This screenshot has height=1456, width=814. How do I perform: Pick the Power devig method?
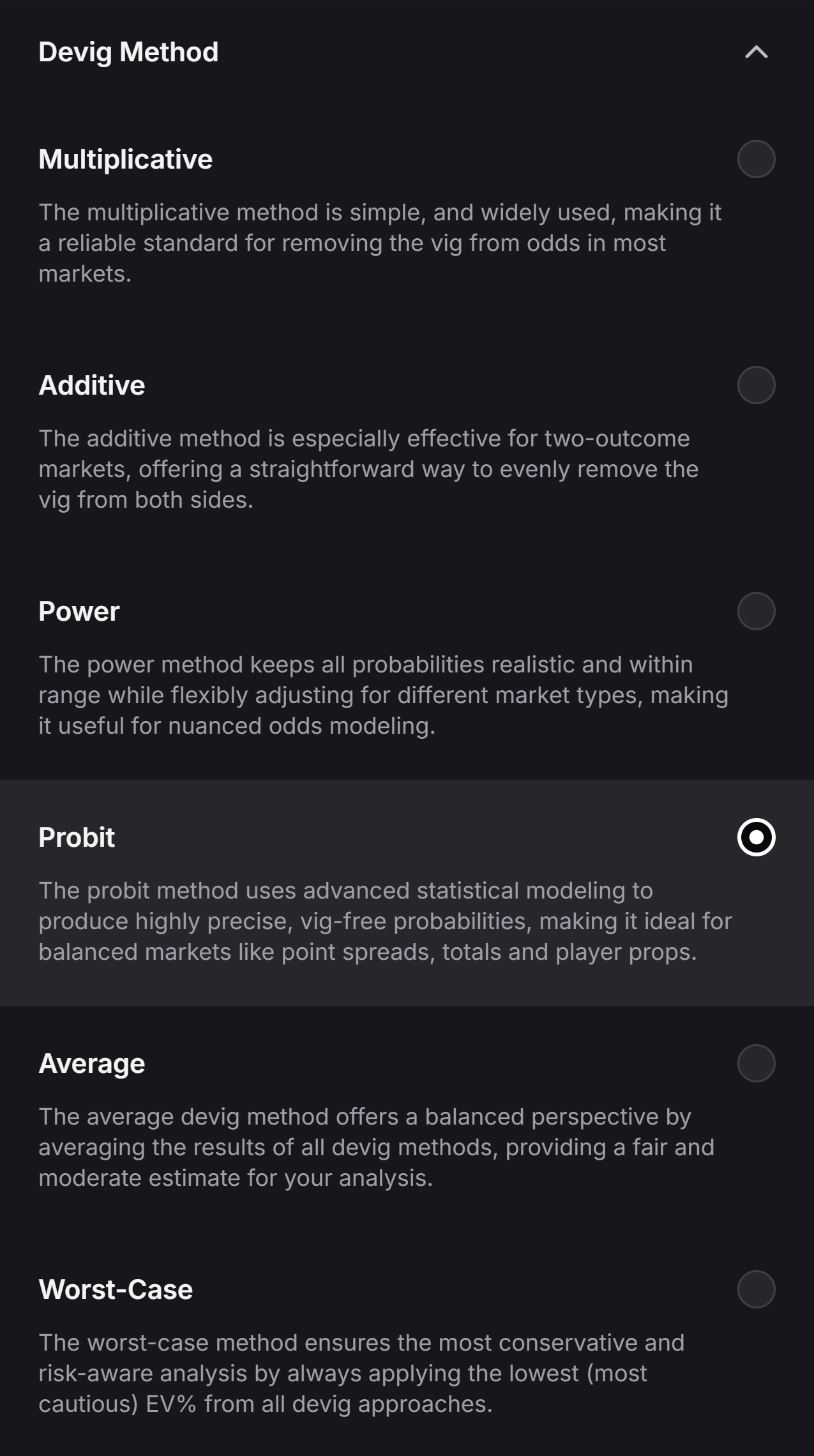pyautogui.click(x=756, y=611)
